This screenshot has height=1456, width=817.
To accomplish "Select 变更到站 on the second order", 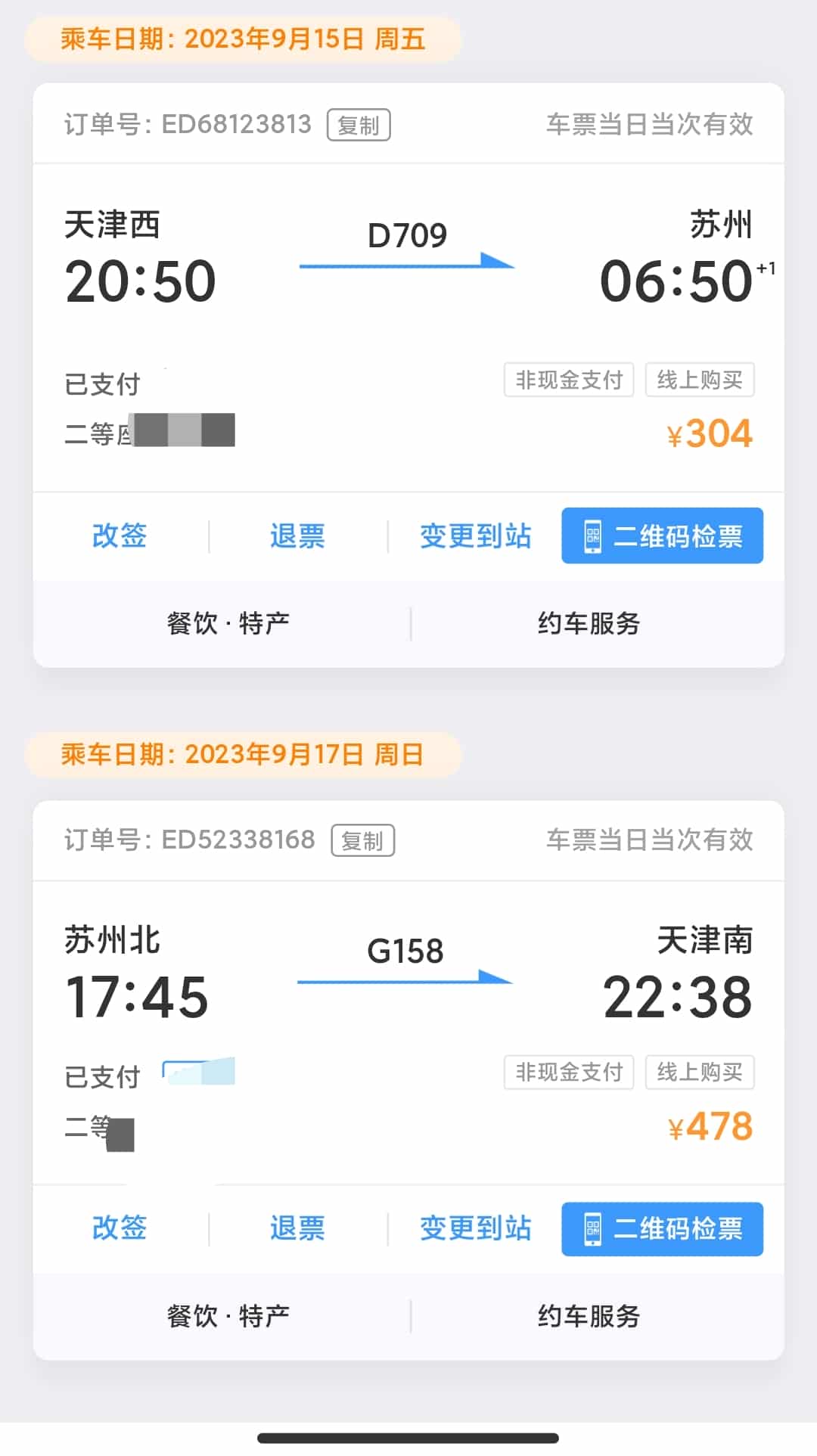I will pos(475,1229).
